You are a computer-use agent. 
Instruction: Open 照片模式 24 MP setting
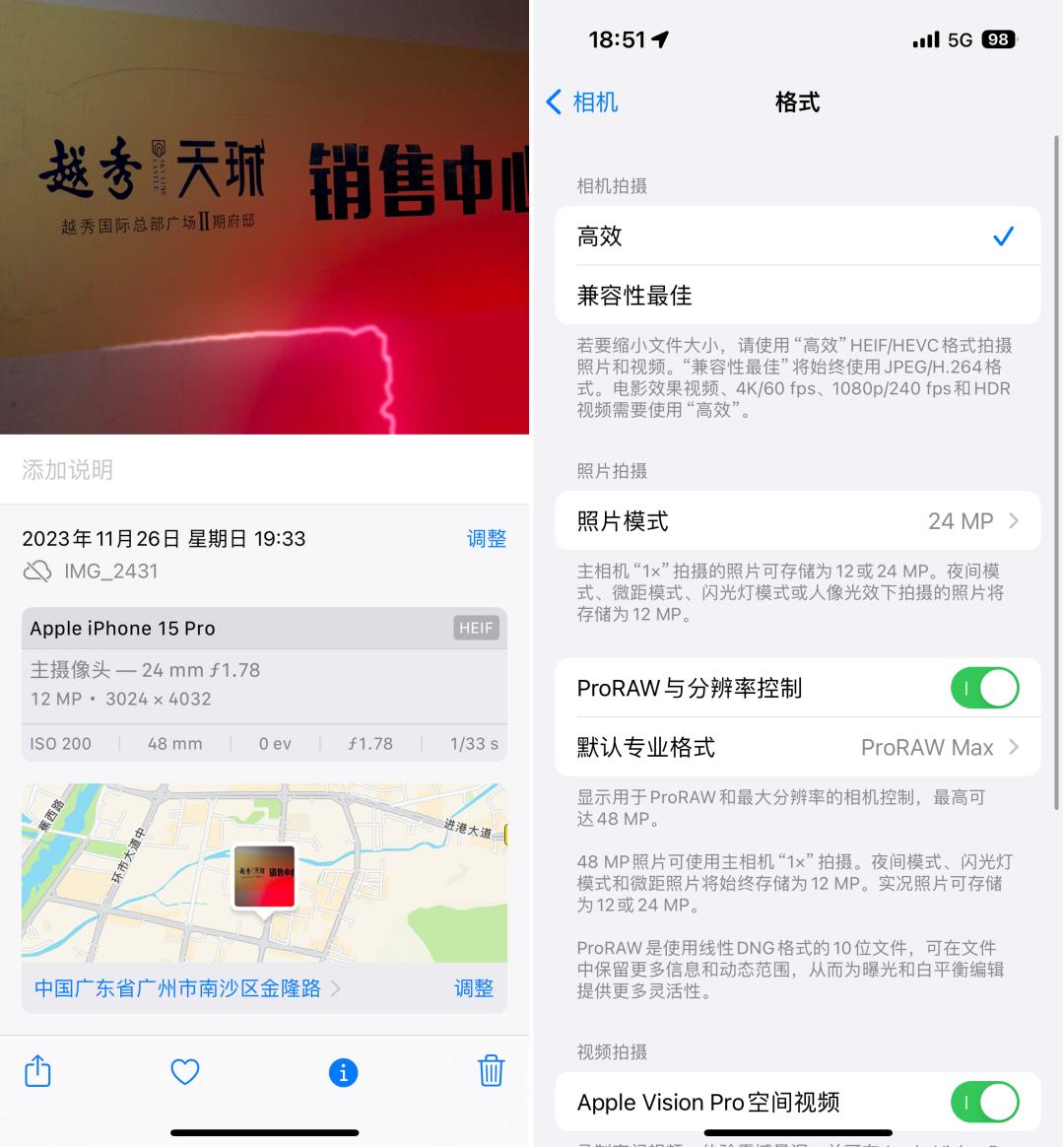pyautogui.click(x=796, y=521)
